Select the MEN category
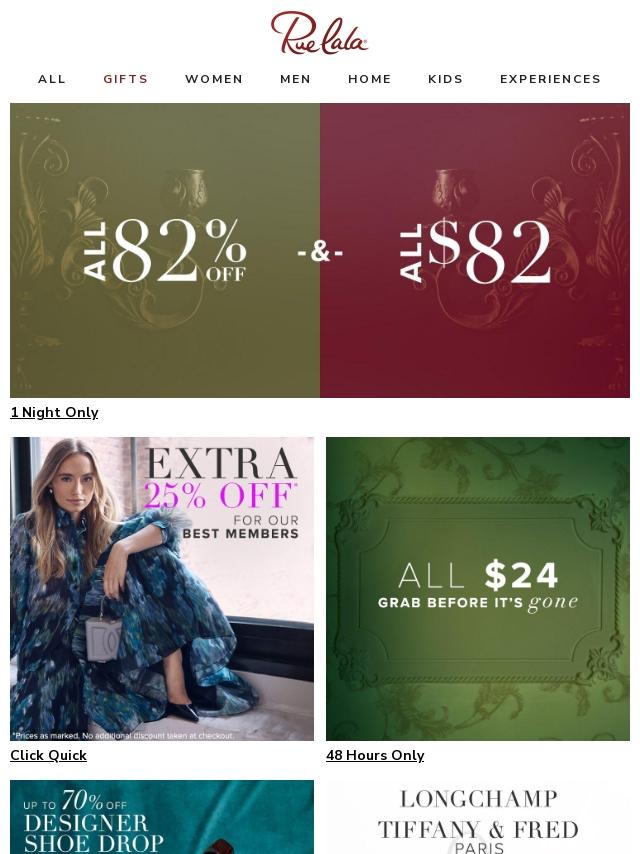Screen dimensions: 640x854 coord(295,79)
